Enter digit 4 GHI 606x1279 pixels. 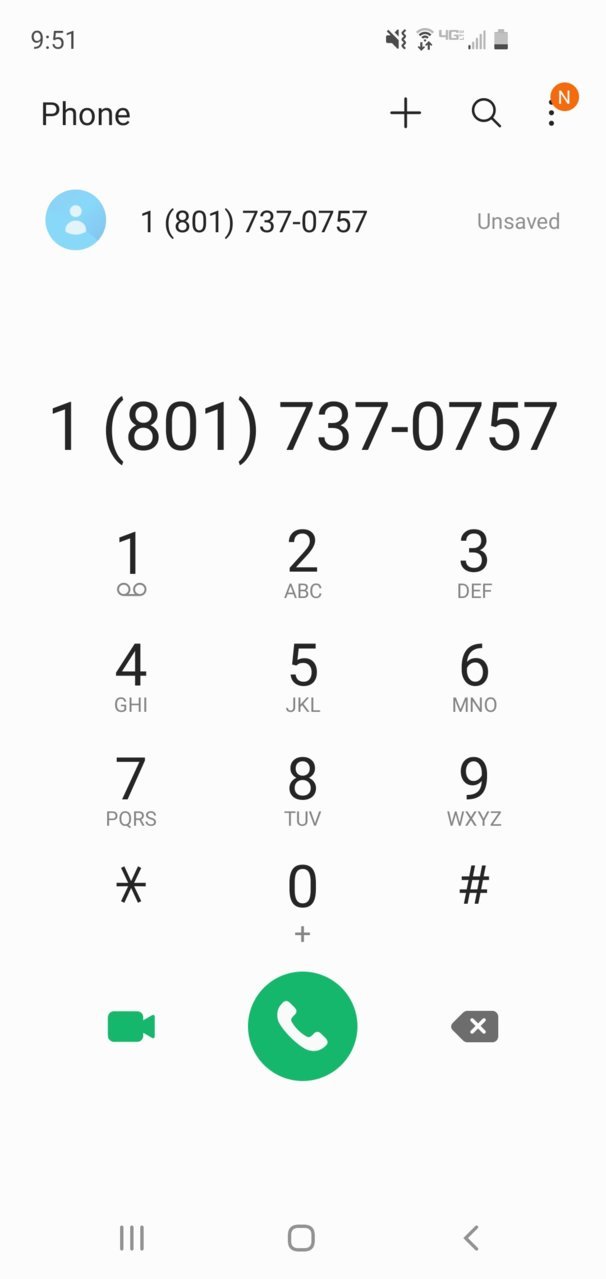131,677
